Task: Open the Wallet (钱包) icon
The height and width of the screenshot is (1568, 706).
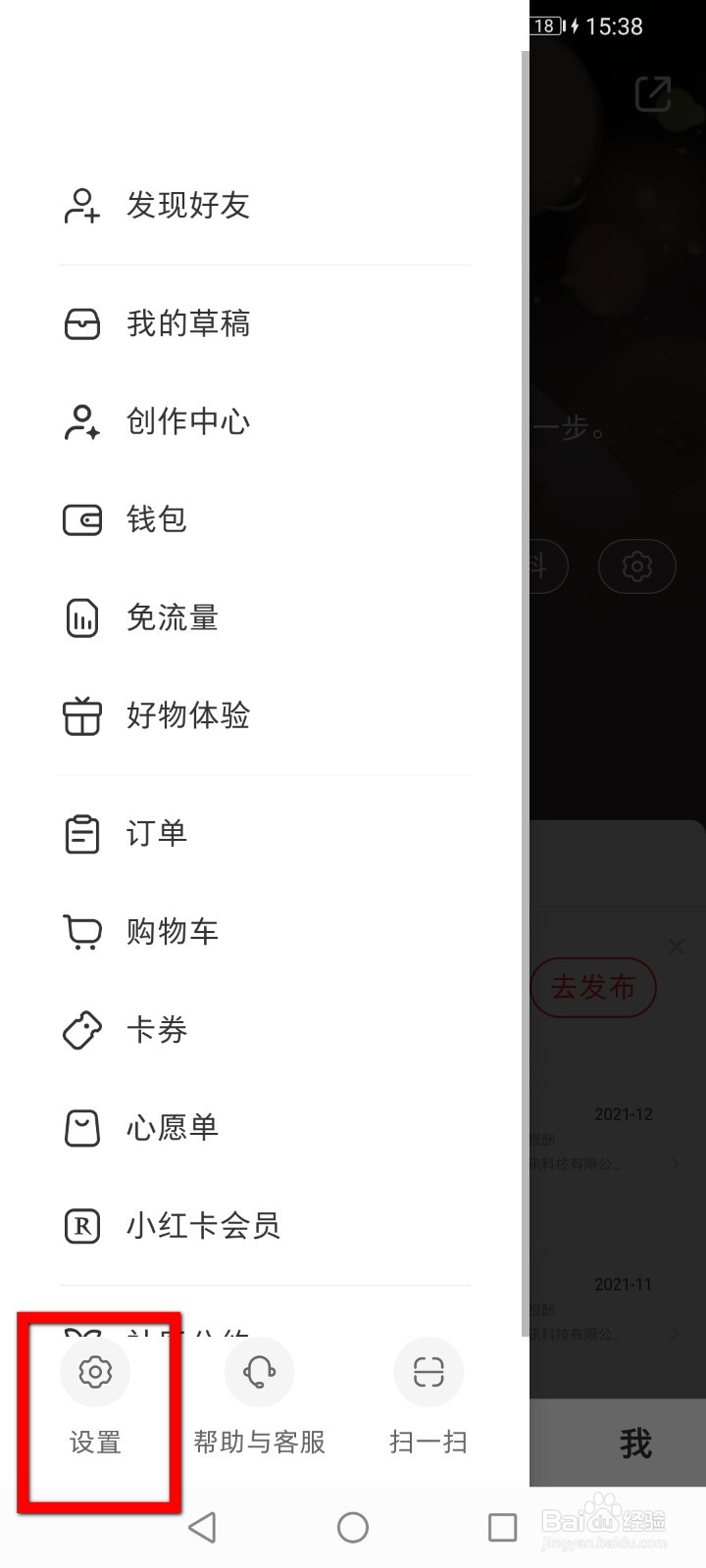Action: (x=81, y=519)
